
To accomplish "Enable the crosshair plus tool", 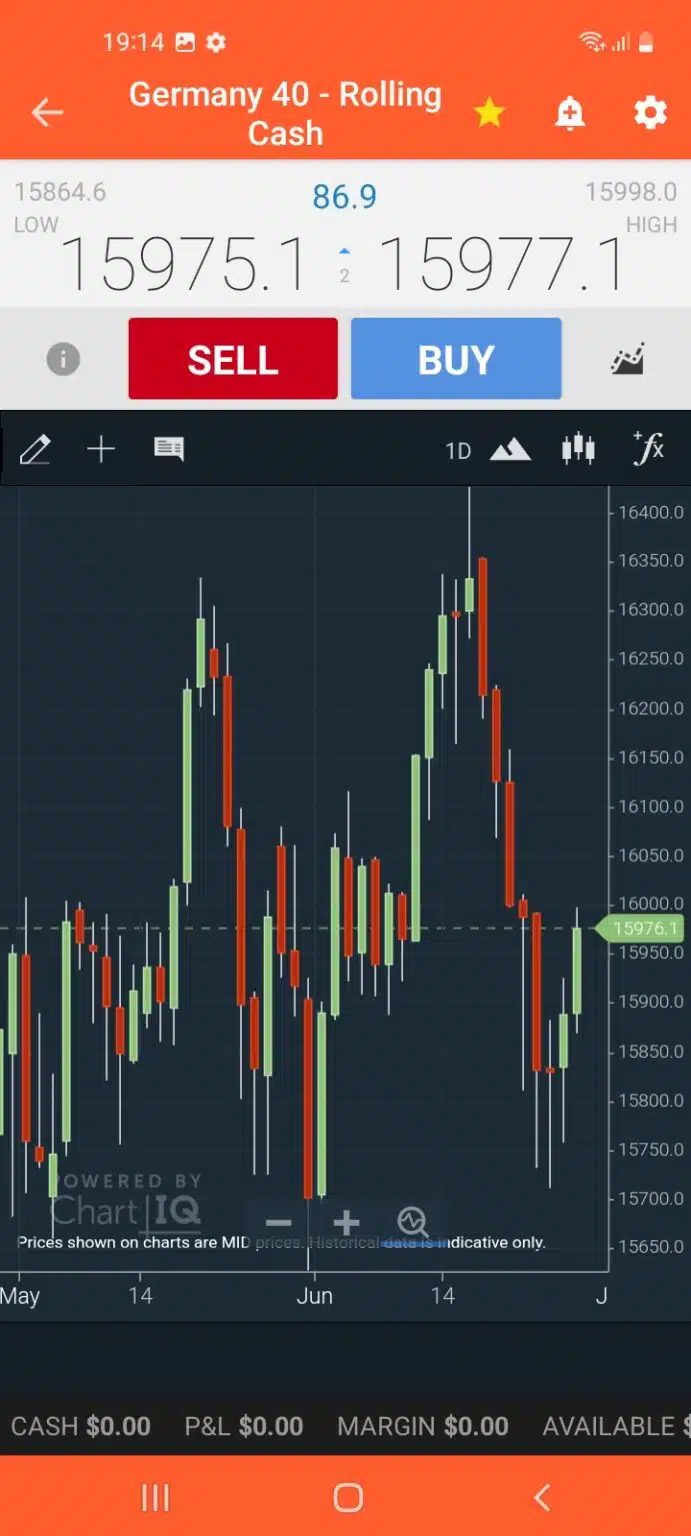I will click(x=101, y=450).
